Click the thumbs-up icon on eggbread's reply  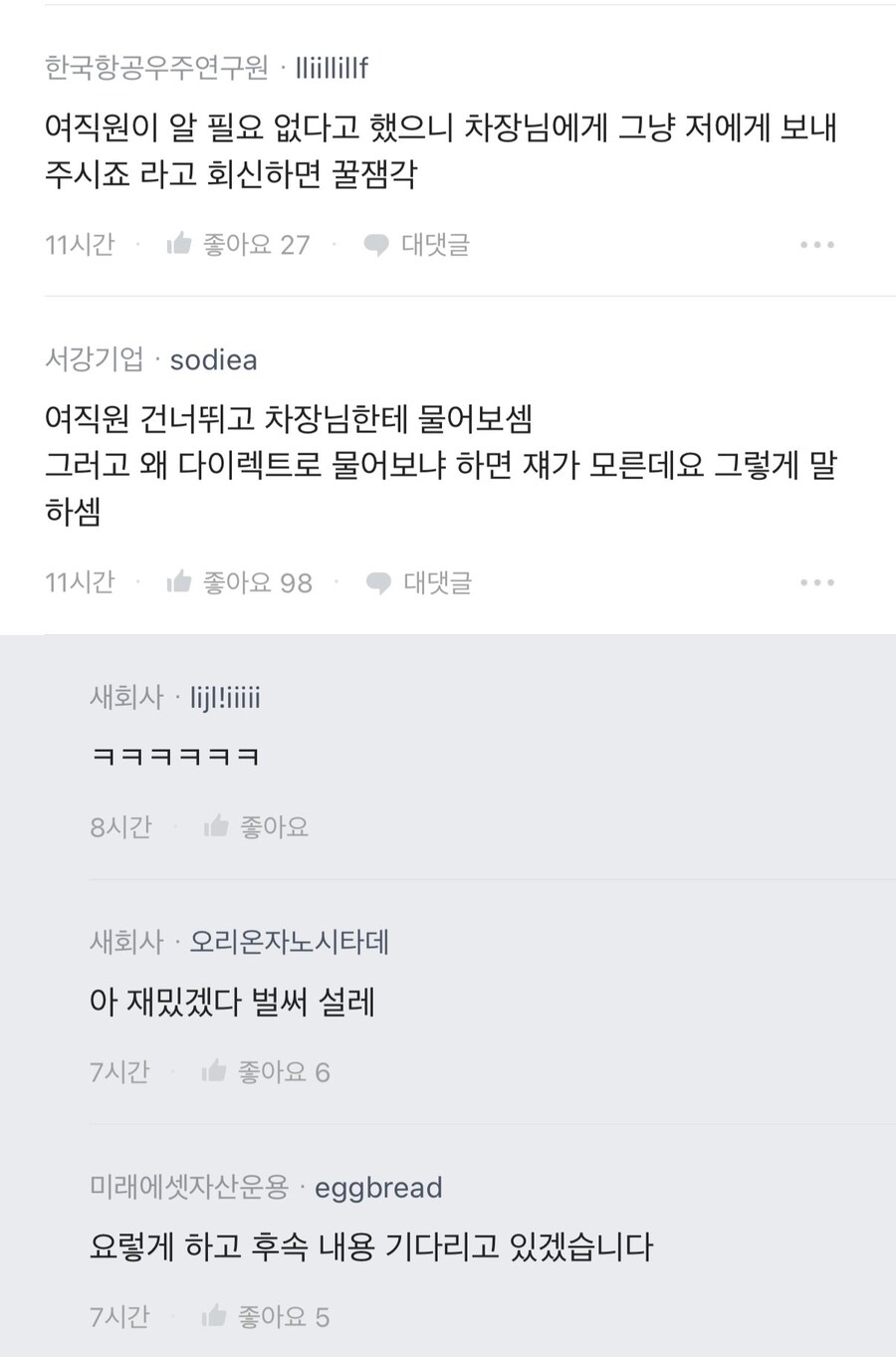coord(215,1315)
